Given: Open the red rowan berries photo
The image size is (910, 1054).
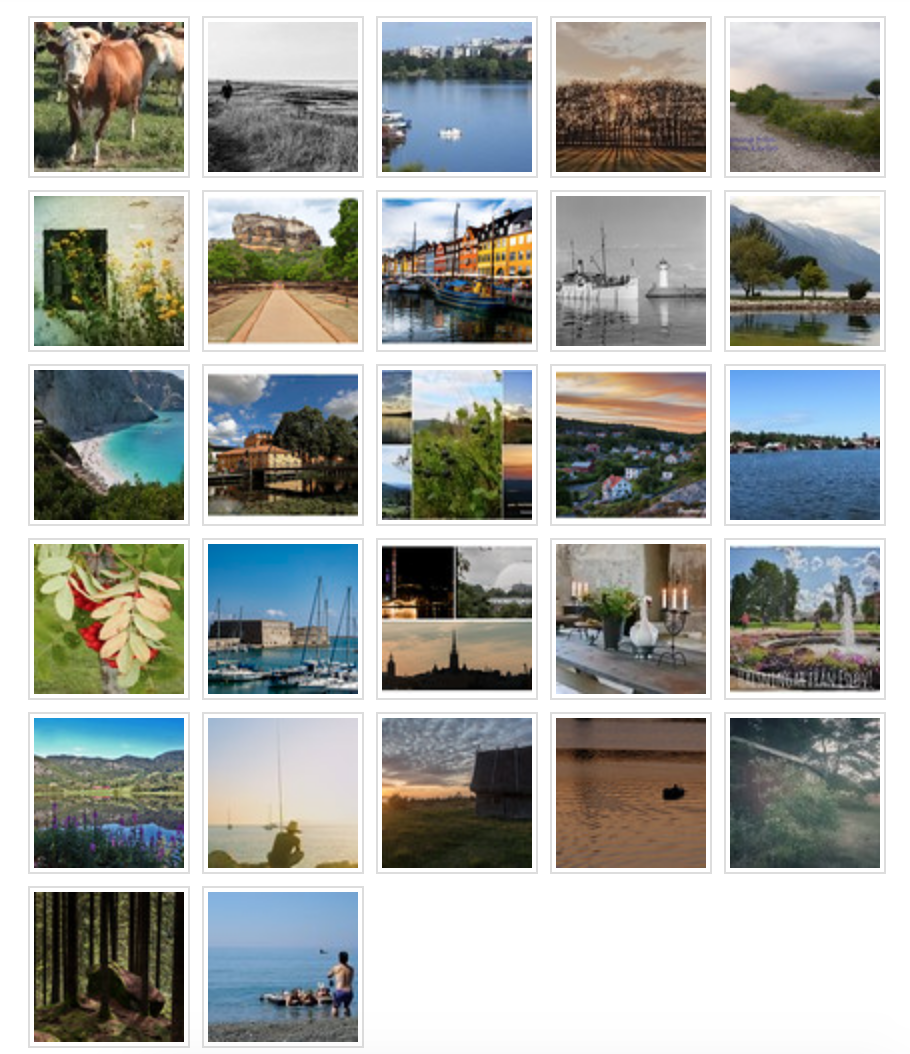Looking at the screenshot, I should coord(109,618).
